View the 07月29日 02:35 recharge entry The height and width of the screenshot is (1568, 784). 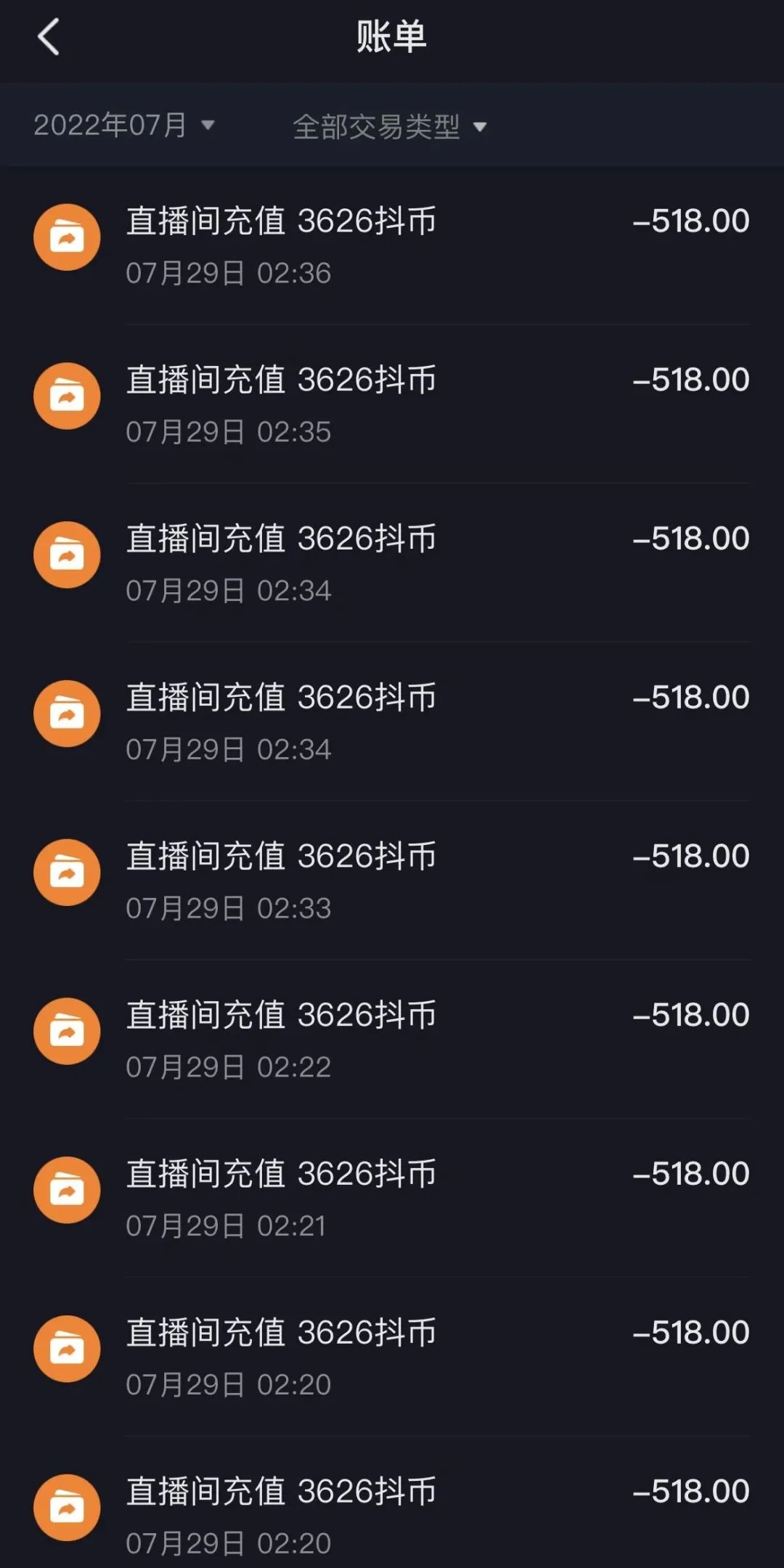392,404
